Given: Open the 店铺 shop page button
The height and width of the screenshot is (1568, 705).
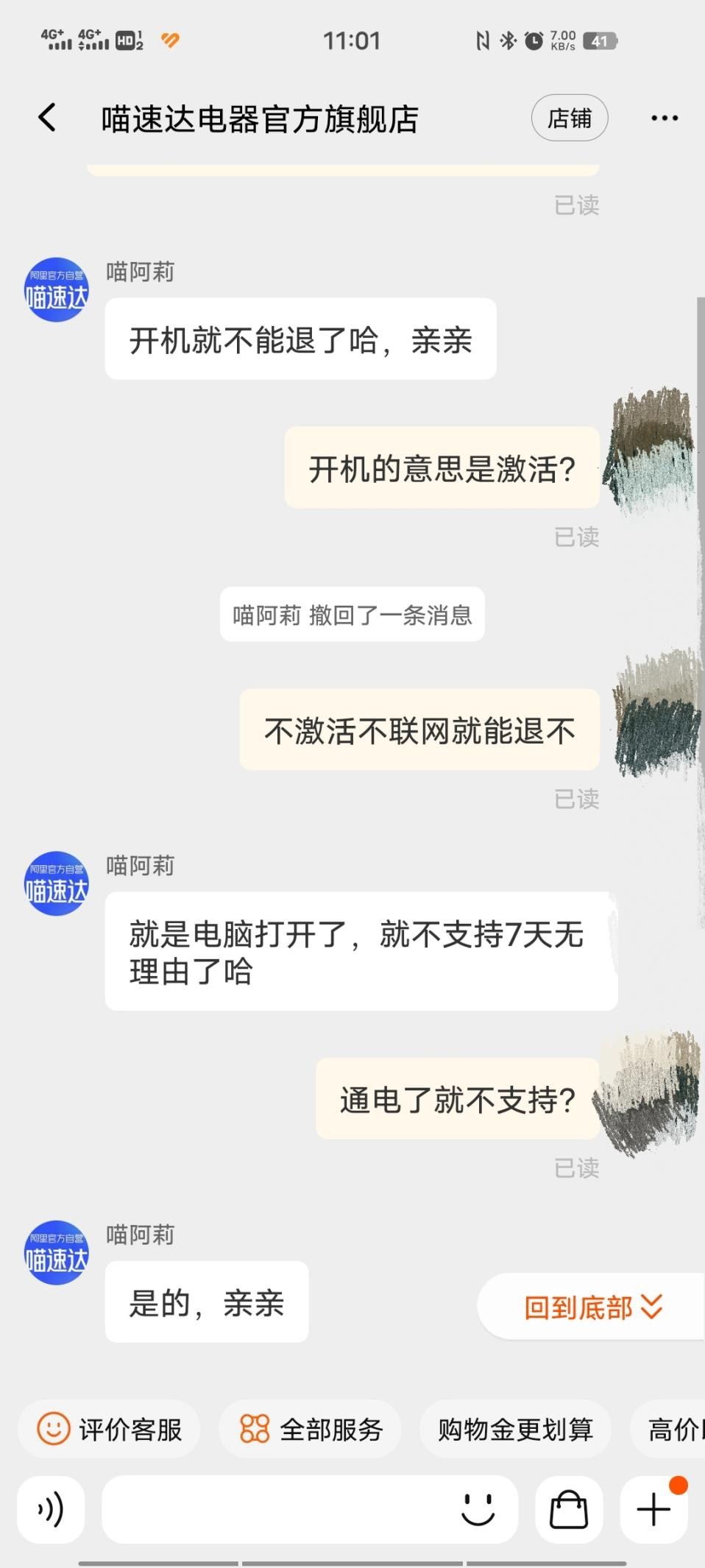Looking at the screenshot, I should [570, 118].
